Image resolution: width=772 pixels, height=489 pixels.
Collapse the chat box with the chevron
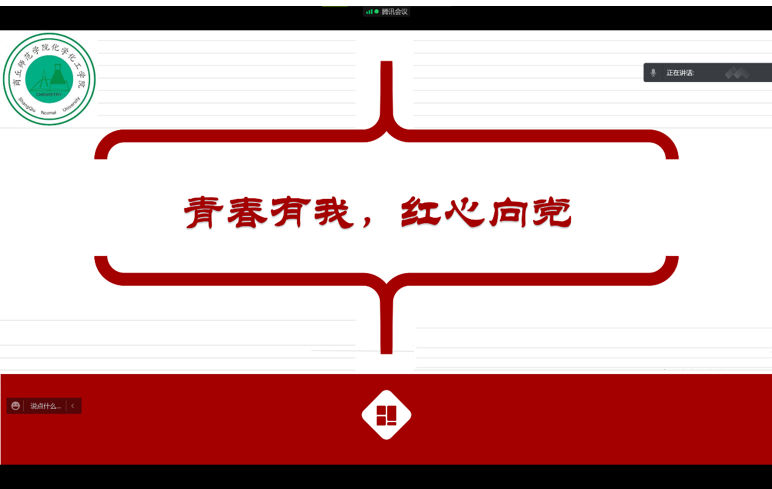pyautogui.click(x=73, y=406)
